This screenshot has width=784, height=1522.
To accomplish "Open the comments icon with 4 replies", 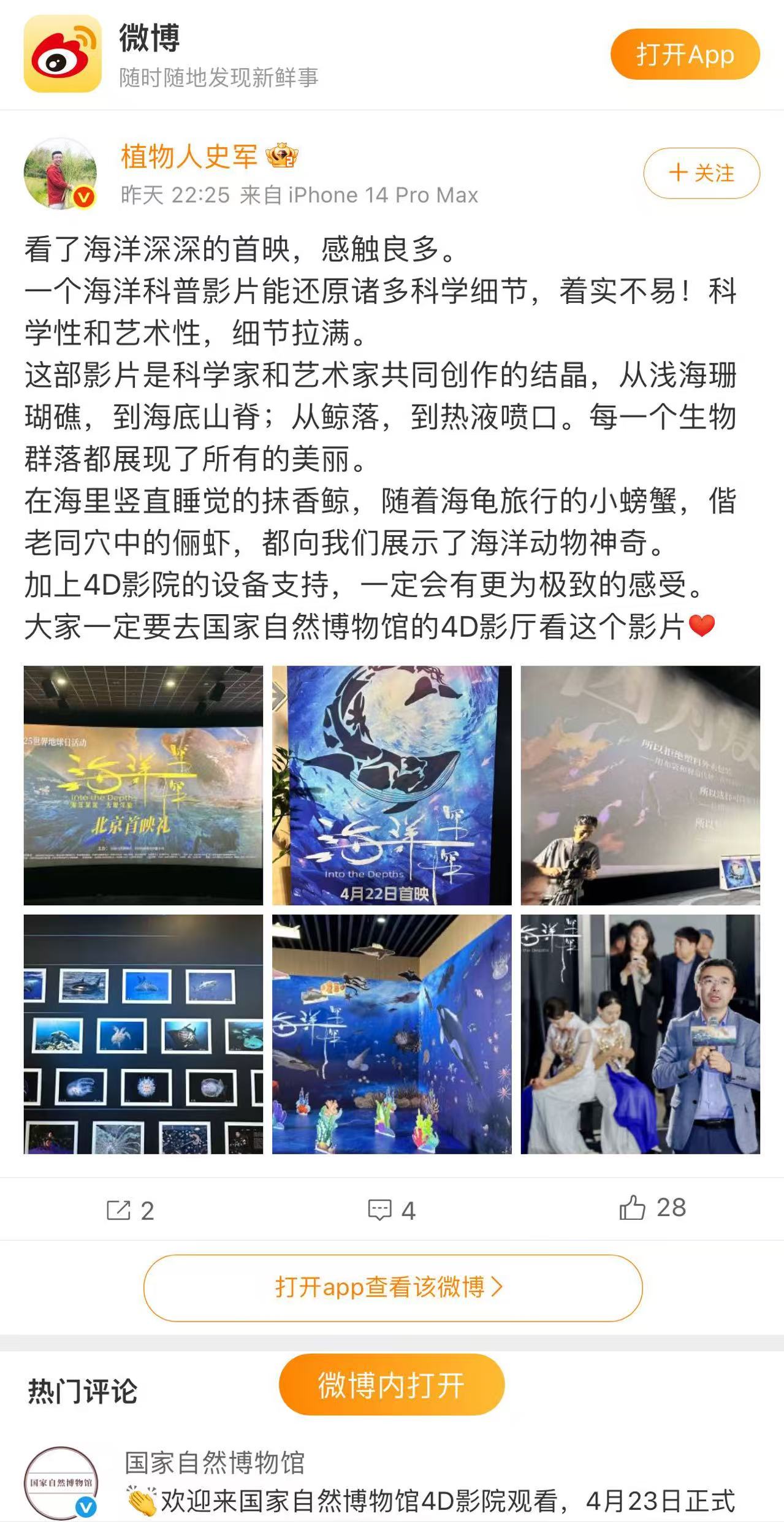I will [391, 1210].
